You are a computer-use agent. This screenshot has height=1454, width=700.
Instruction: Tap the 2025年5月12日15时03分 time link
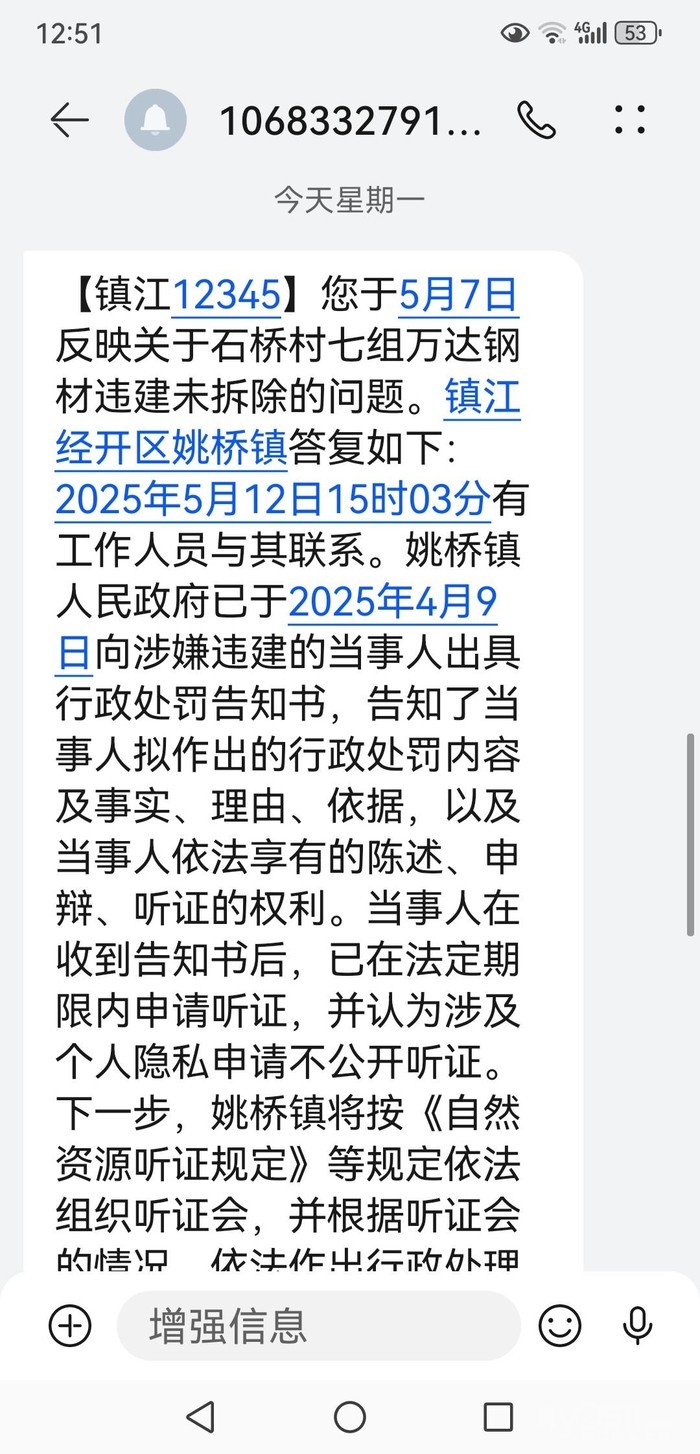click(x=272, y=497)
